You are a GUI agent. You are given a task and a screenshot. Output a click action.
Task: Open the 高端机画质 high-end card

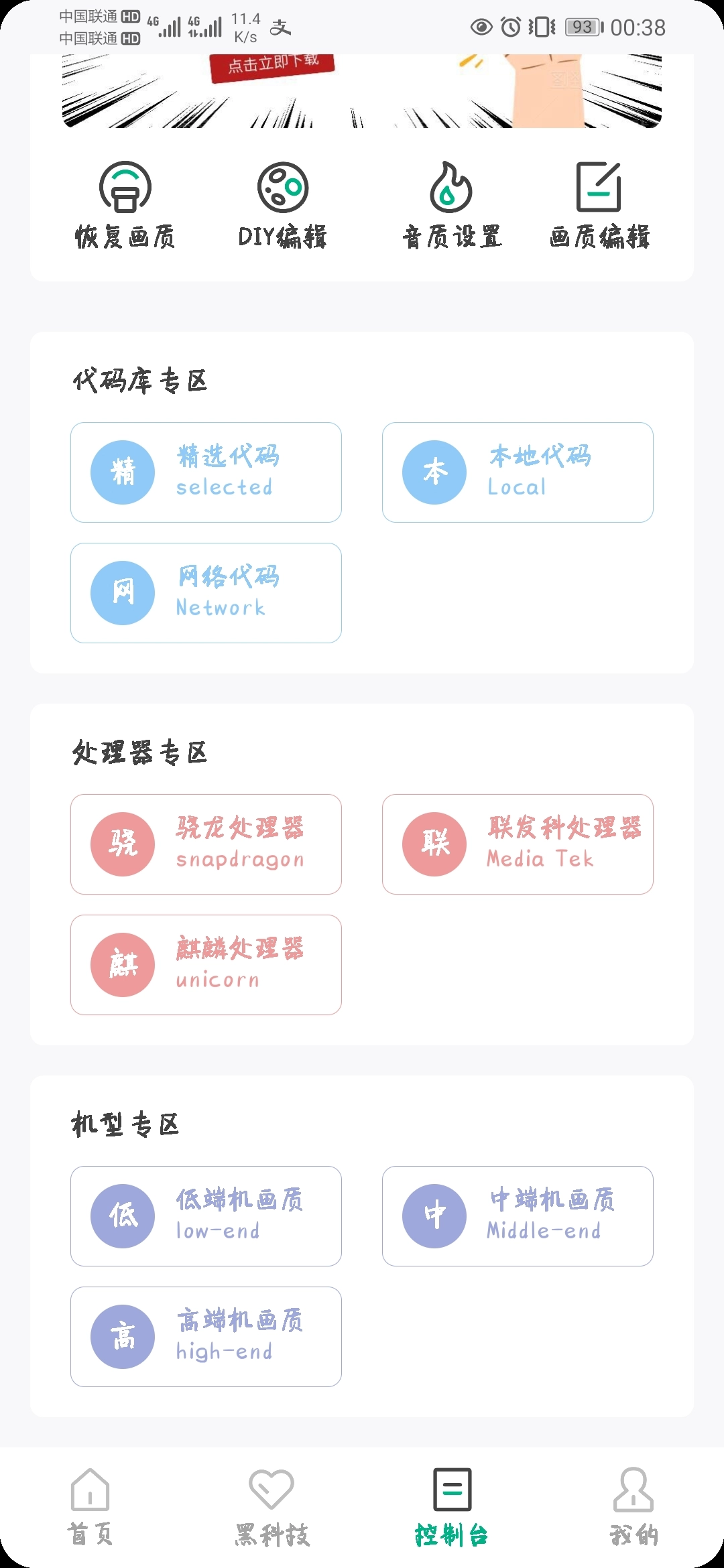(x=206, y=1337)
